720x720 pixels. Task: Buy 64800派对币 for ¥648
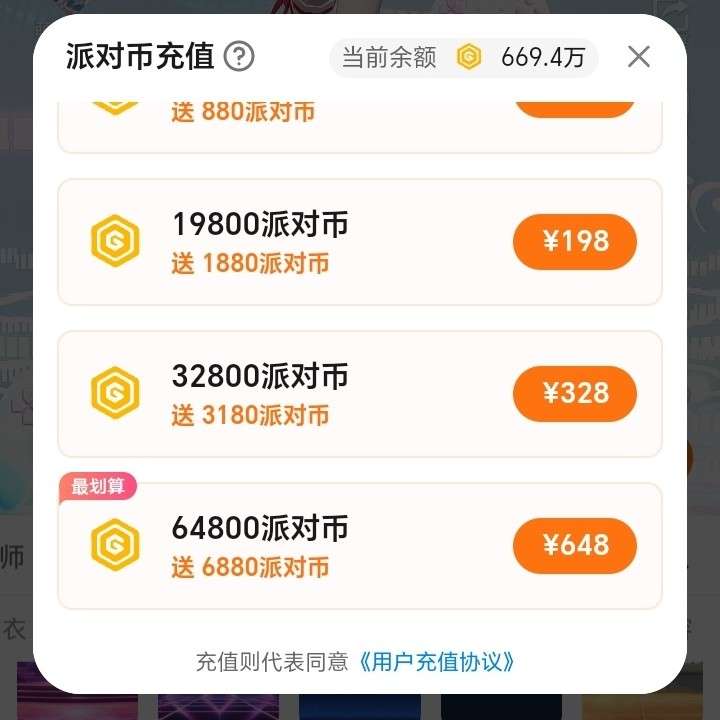[x=574, y=545]
